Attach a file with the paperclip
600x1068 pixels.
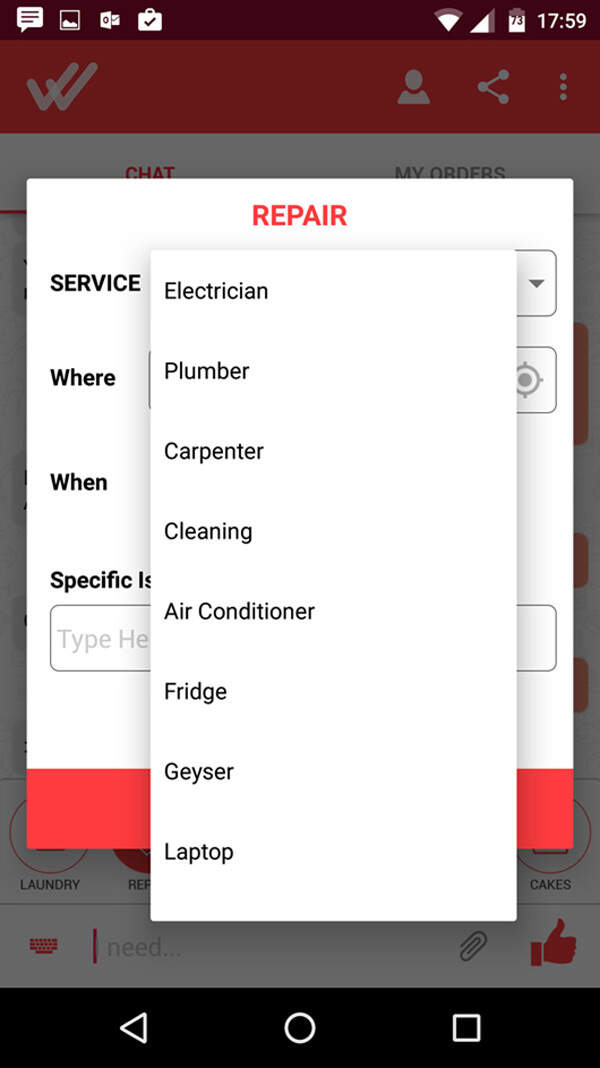(473, 946)
